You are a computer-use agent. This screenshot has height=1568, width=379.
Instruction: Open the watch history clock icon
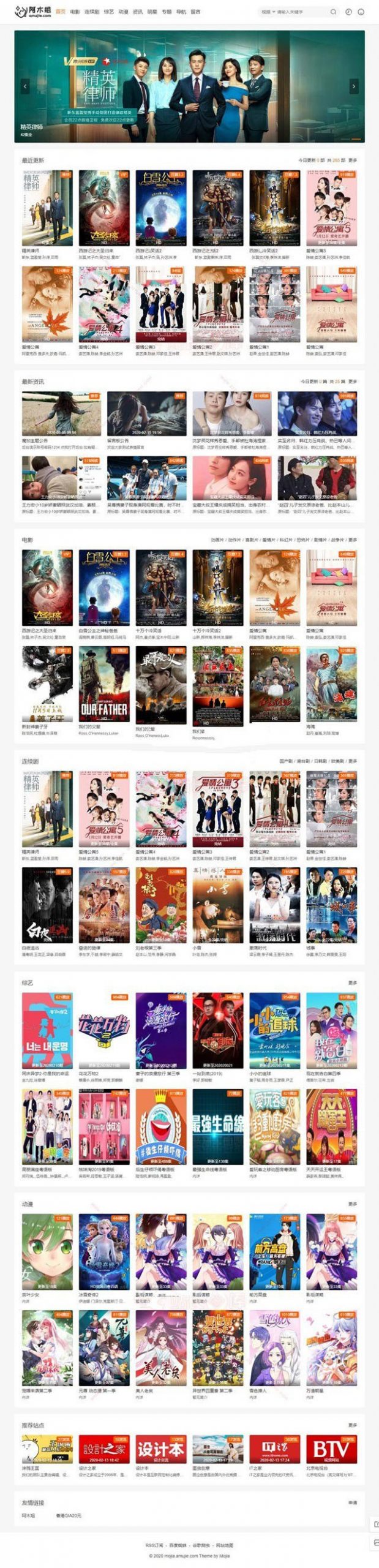pos(348,12)
